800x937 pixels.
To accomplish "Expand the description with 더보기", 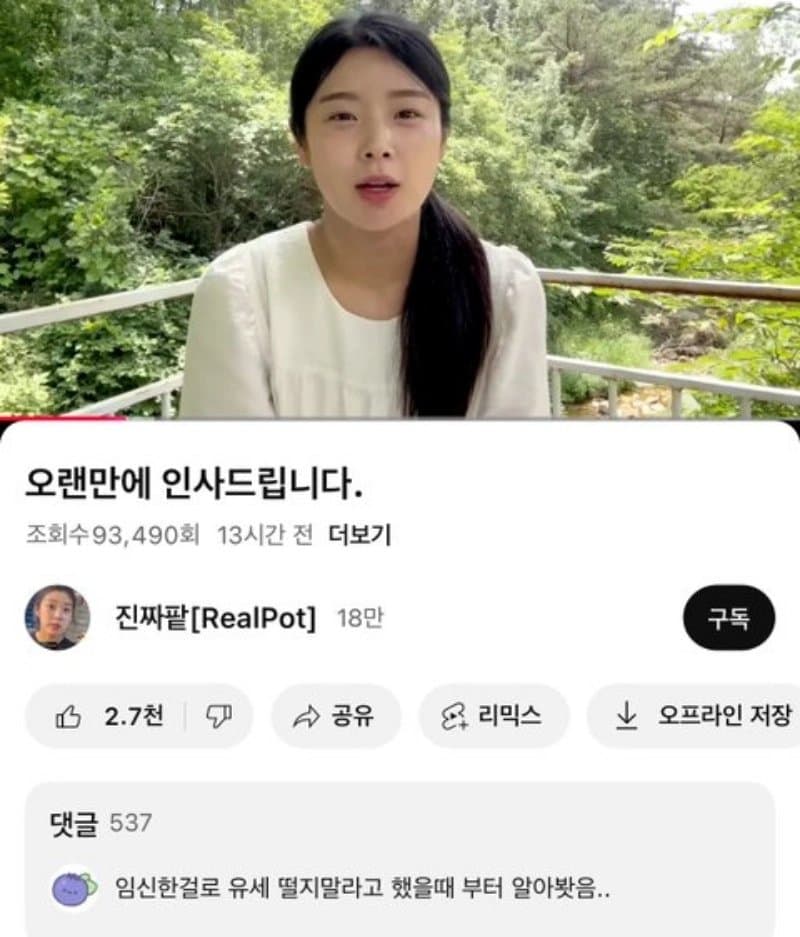I will click(359, 535).
